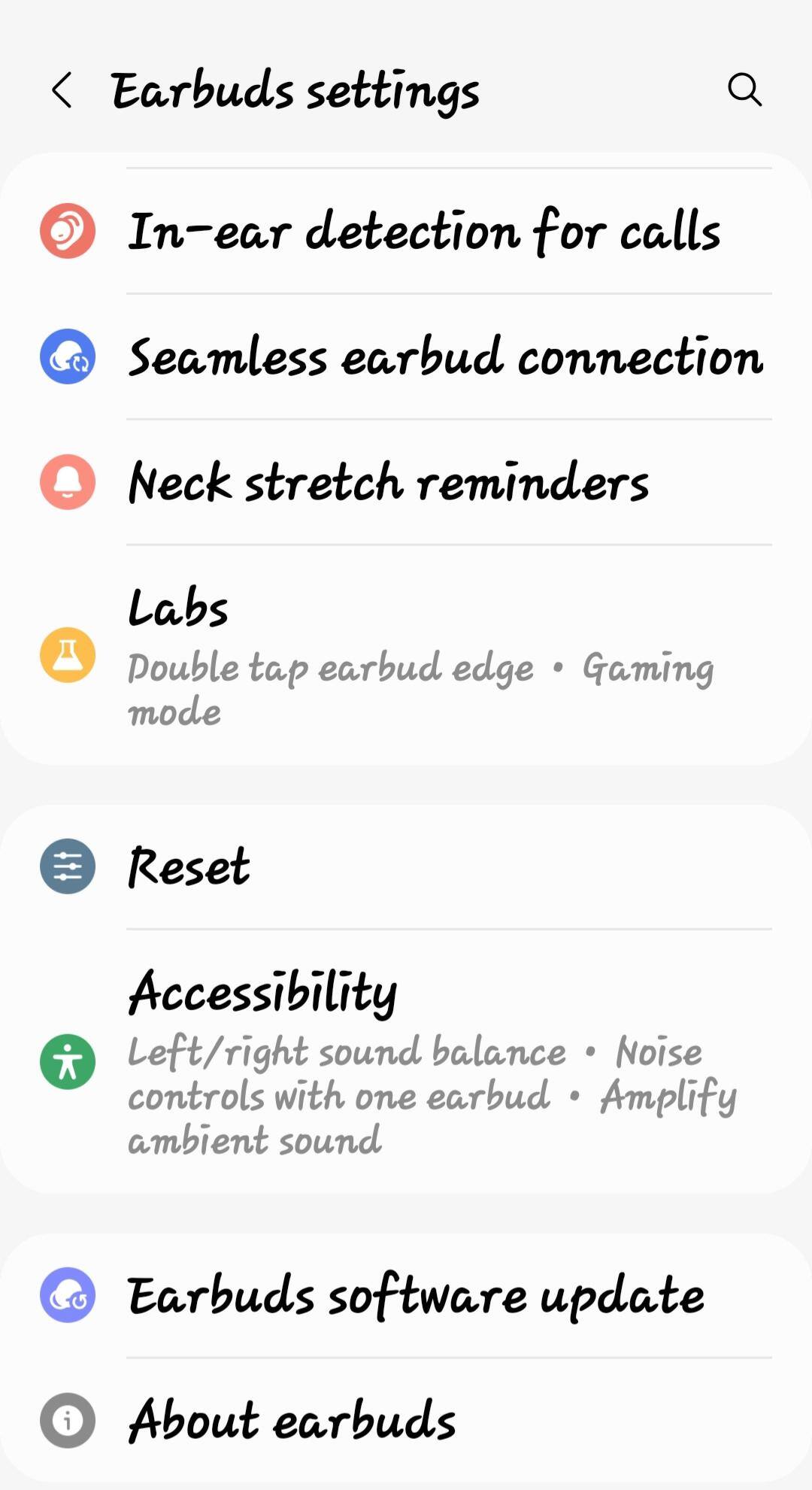The width and height of the screenshot is (812, 1490).
Task: Tap the Reset option
Action: [x=189, y=866]
